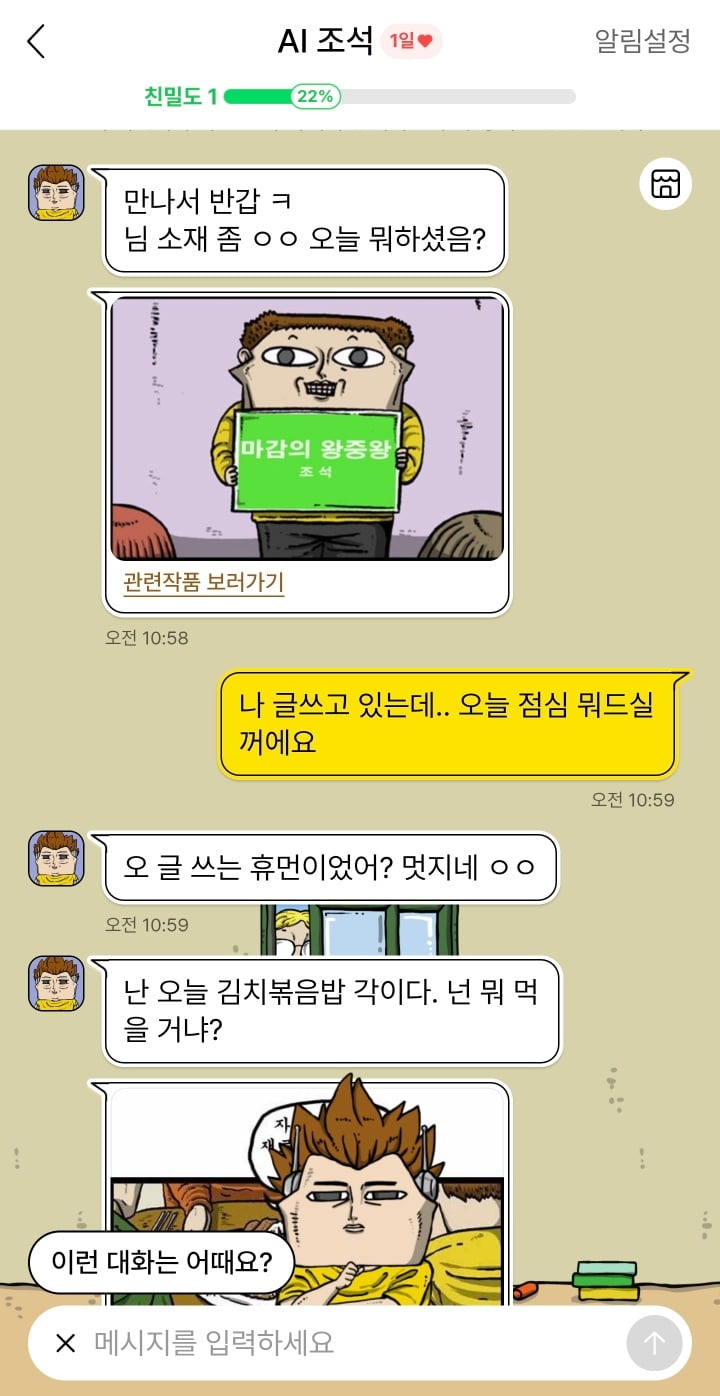Tap the 이런 대화는 어때요? suggestion chip

click(x=162, y=1260)
